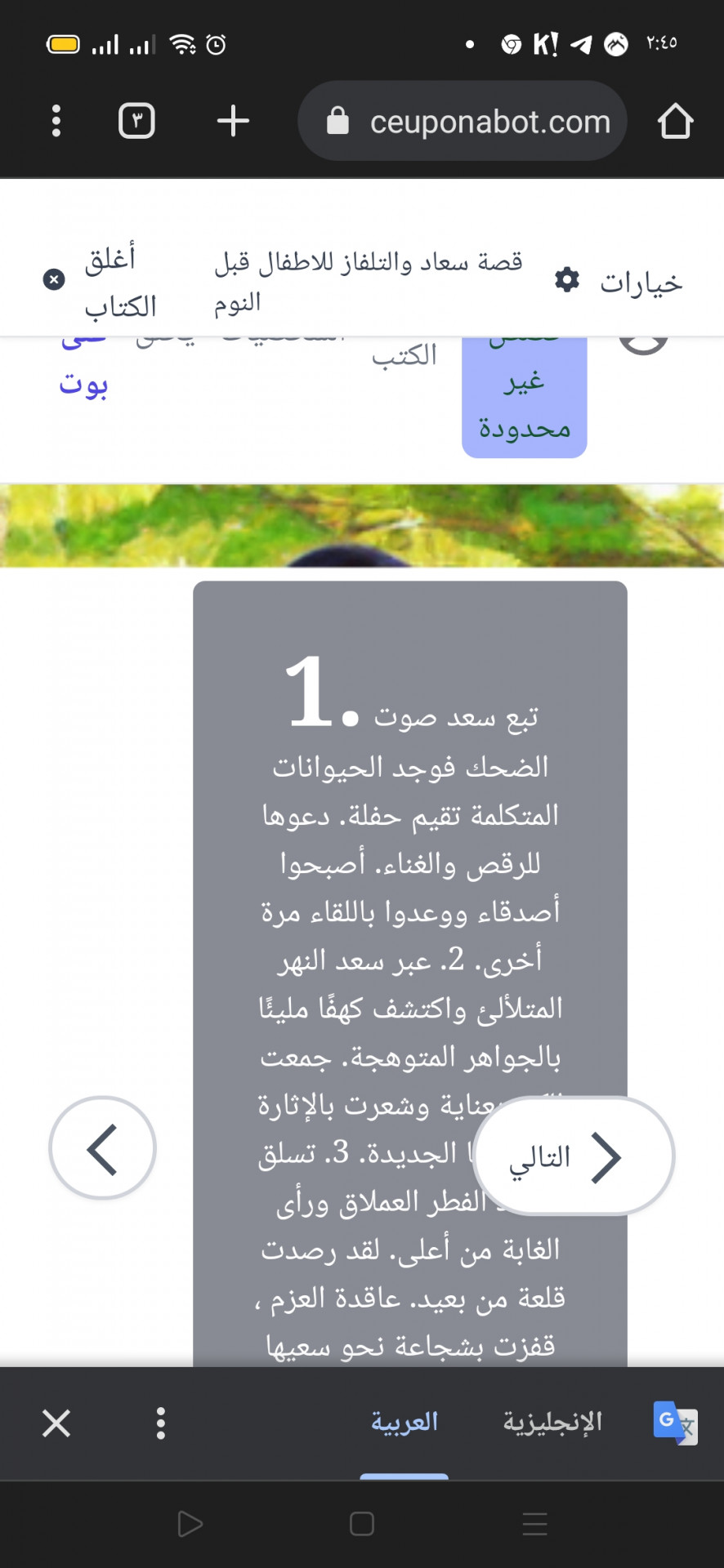The image size is (724, 1568).
Task: Open the recent apps system button
Action: pyautogui.click(x=534, y=1524)
